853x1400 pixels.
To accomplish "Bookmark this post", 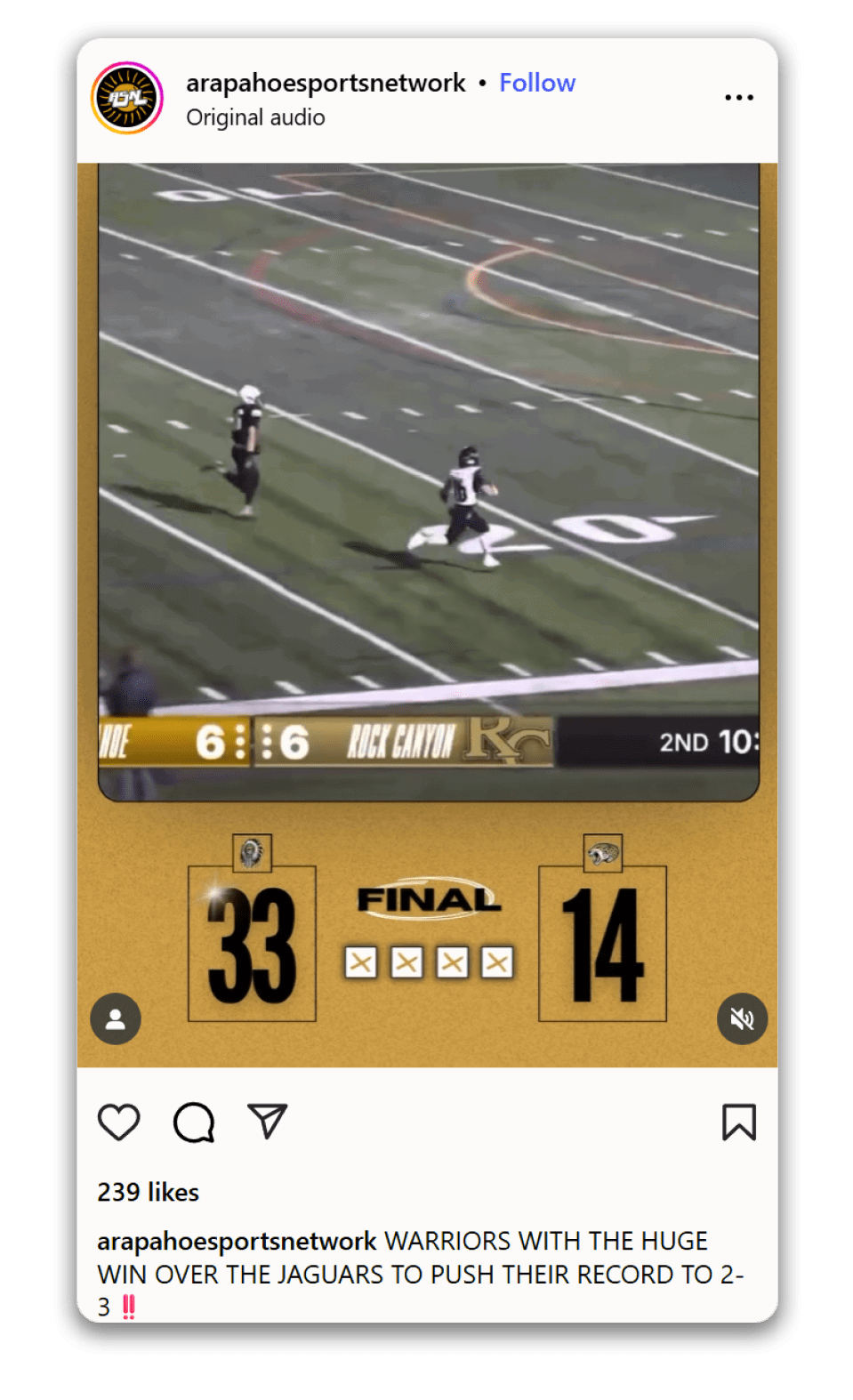I will [x=738, y=1122].
